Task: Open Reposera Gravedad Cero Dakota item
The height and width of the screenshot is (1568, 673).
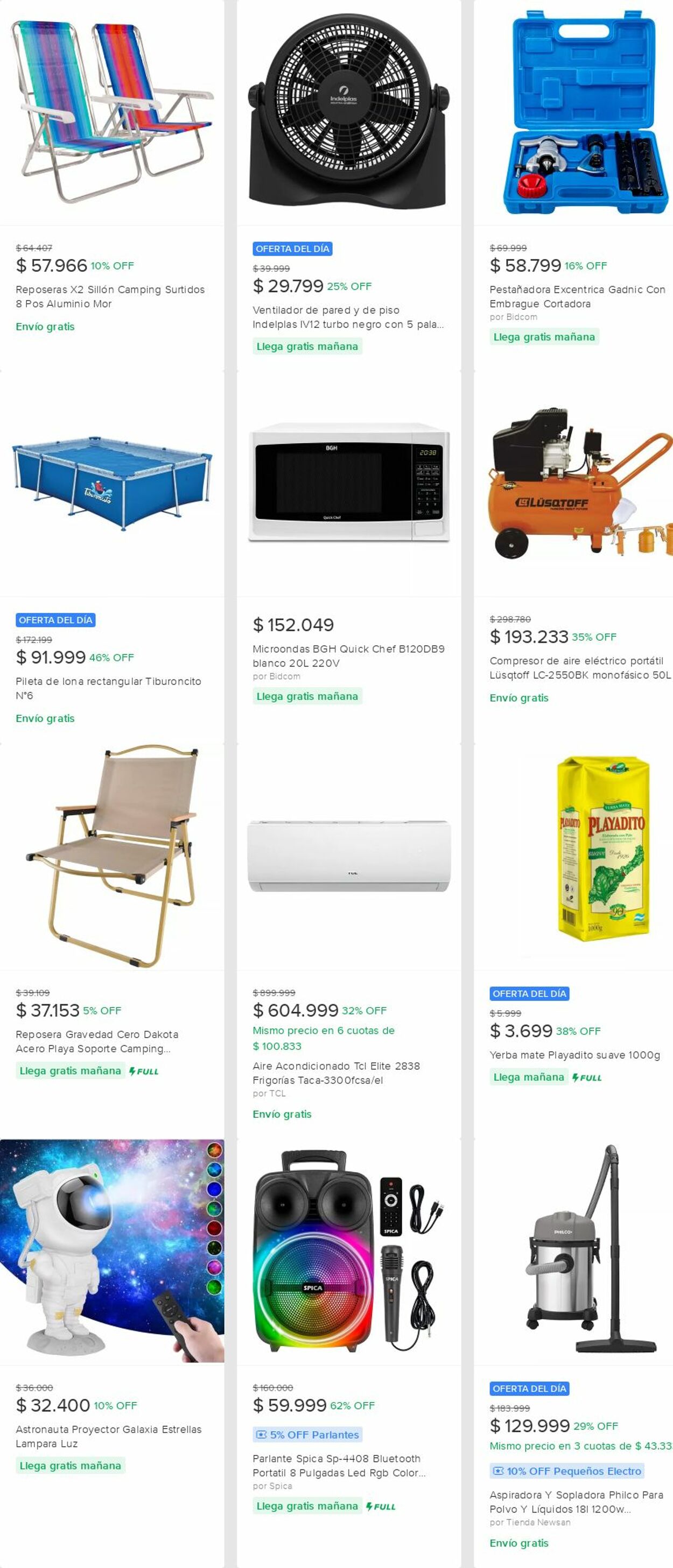Action: (x=97, y=1041)
